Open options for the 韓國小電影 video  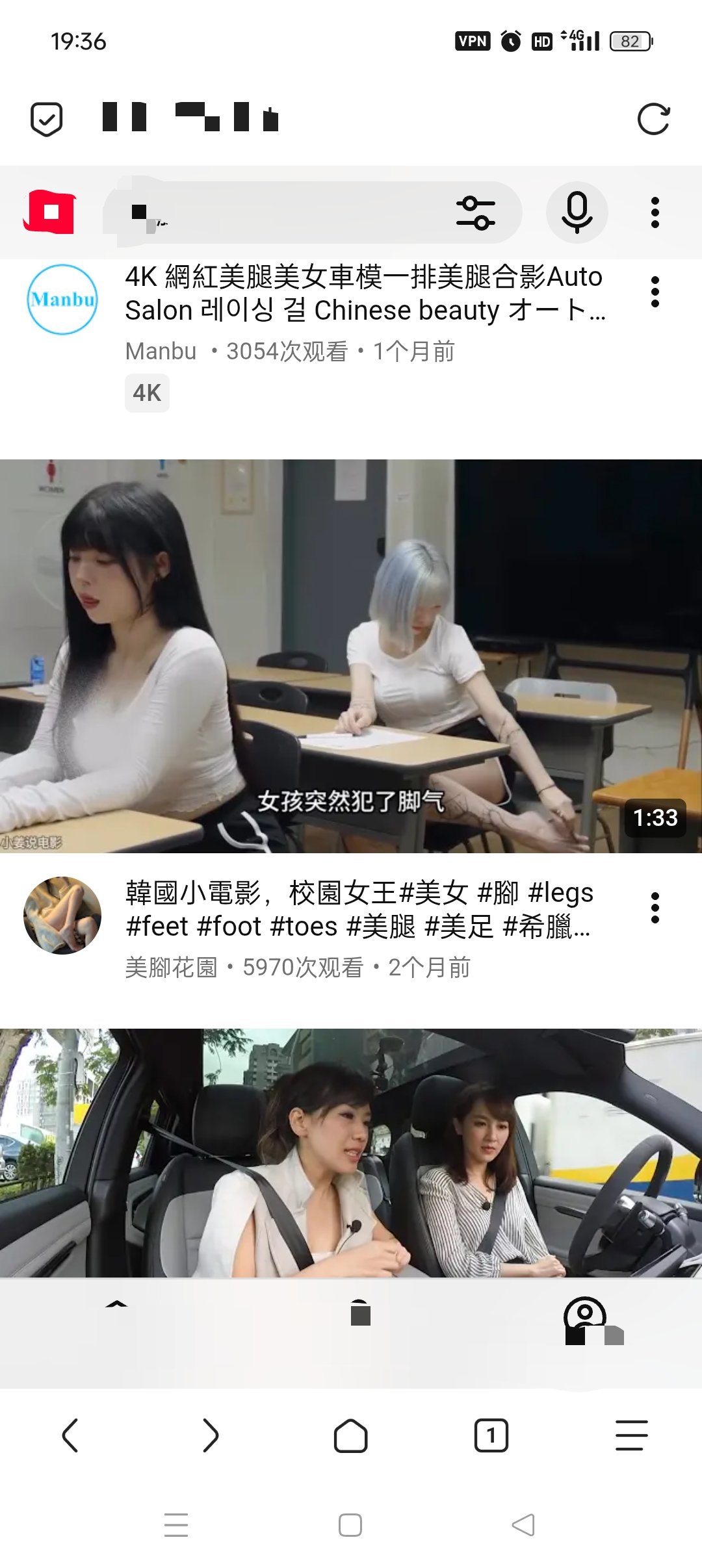(x=655, y=908)
